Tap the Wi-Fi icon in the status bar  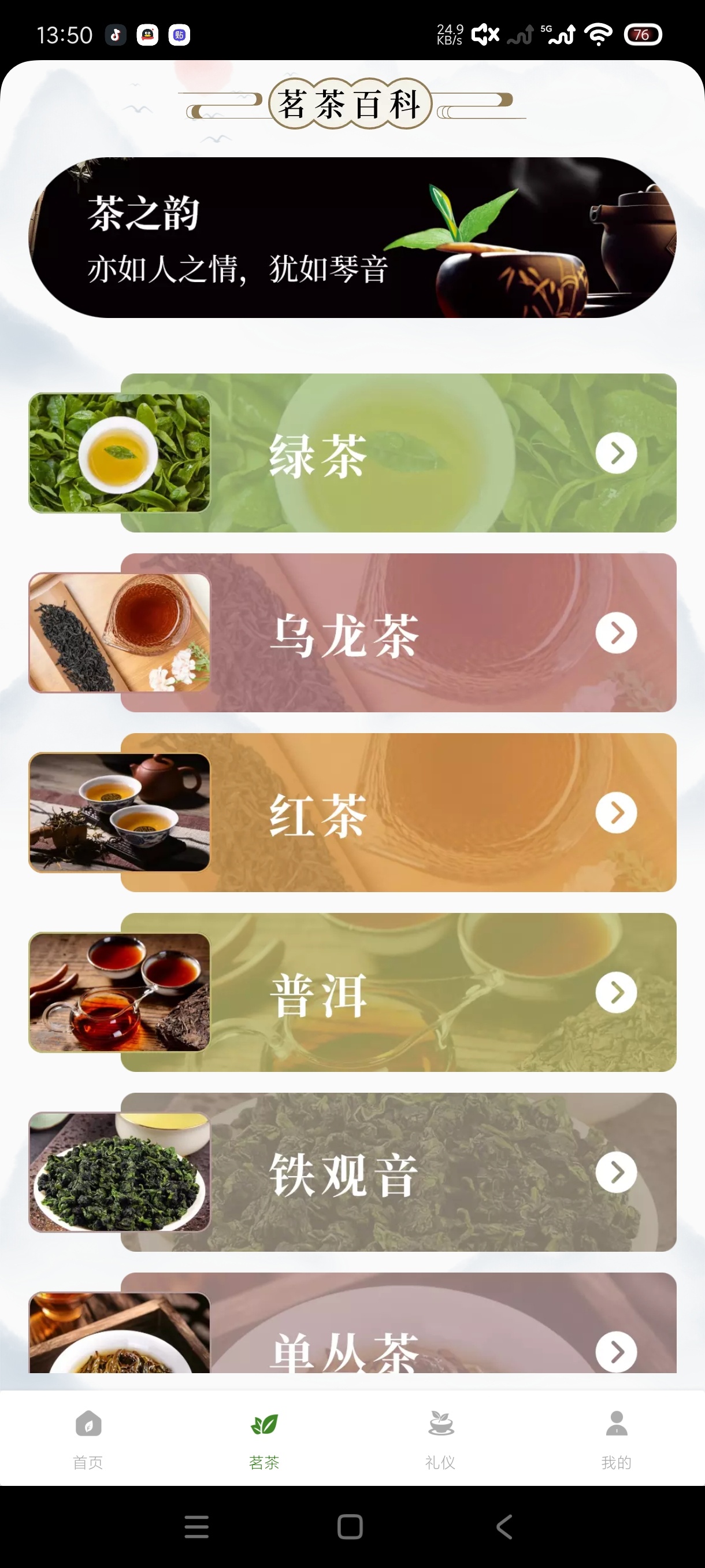(x=598, y=35)
